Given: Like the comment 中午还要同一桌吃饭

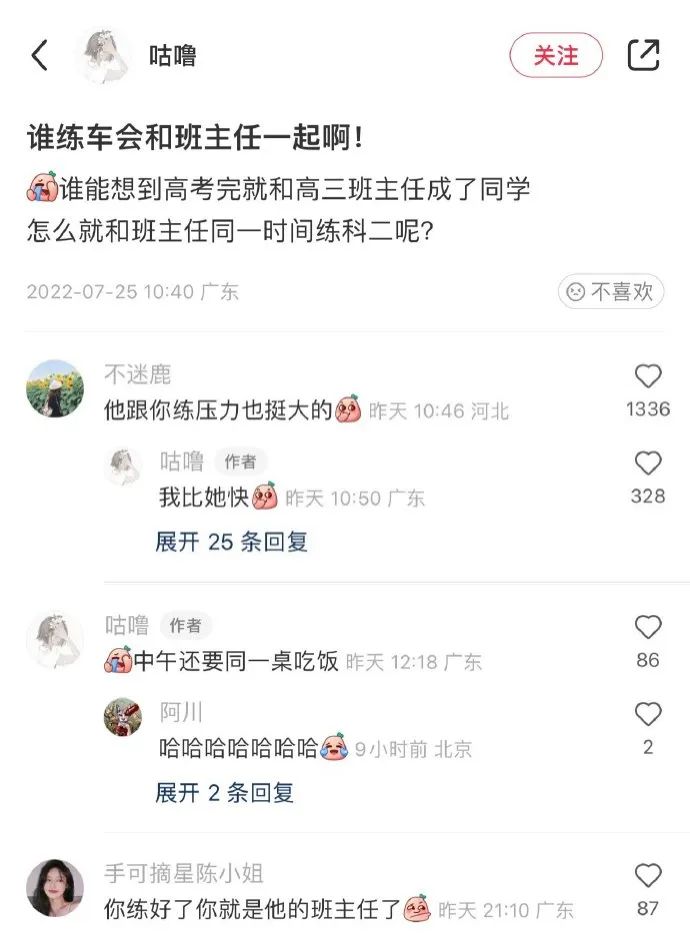Looking at the screenshot, I should pos(648,627).
